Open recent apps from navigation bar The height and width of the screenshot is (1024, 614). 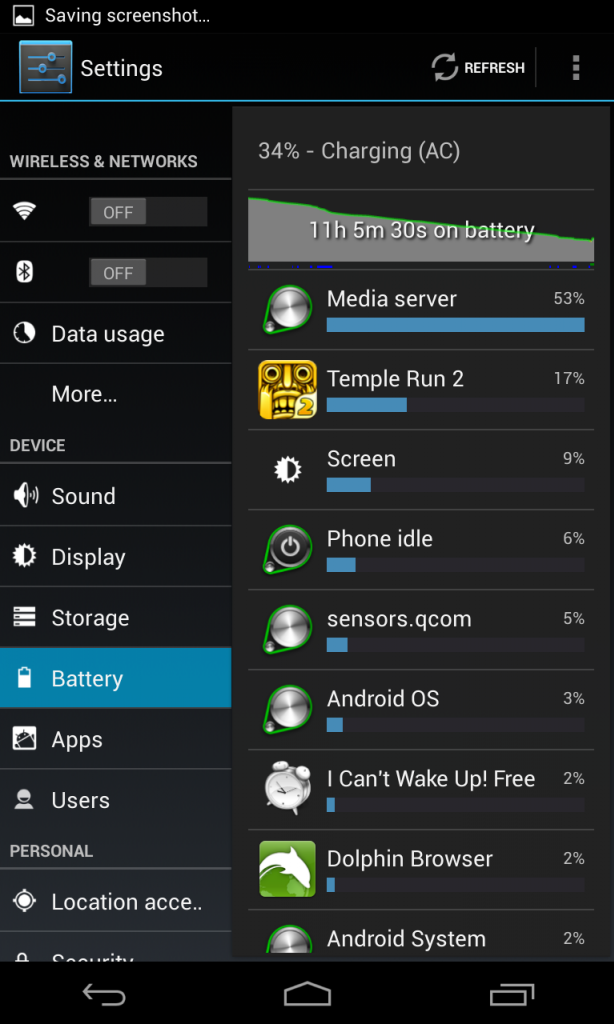511,994
